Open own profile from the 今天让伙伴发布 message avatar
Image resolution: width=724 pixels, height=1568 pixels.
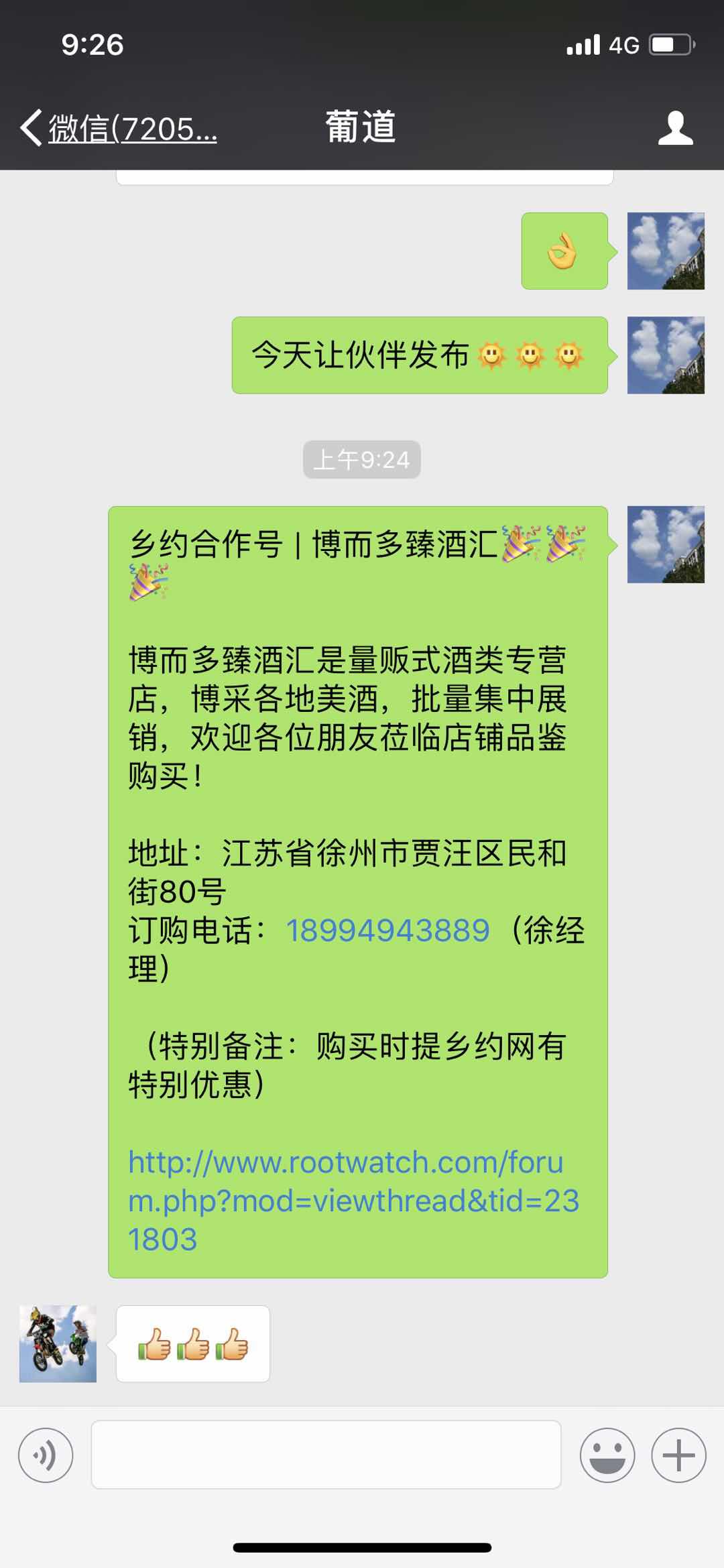click(x=666, y=355)
